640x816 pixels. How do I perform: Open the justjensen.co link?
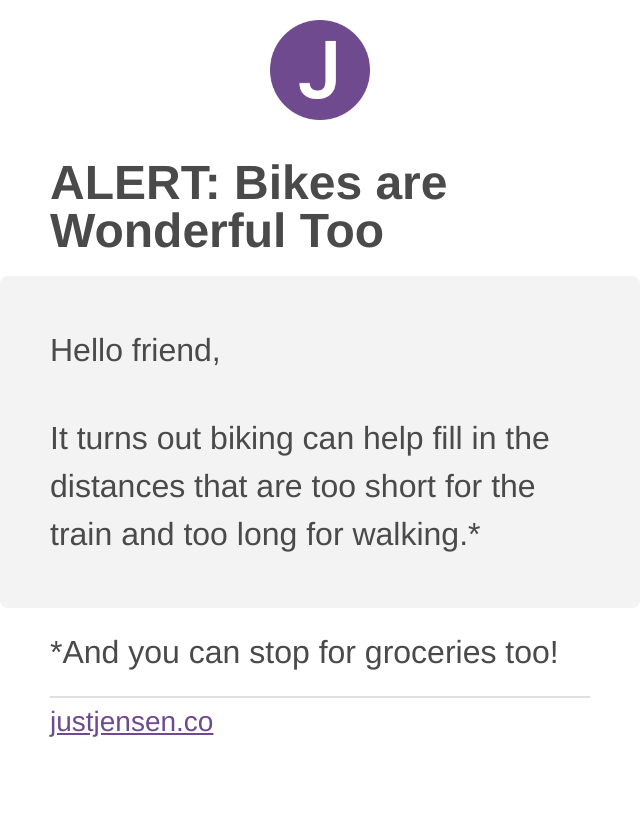point(131,722)
